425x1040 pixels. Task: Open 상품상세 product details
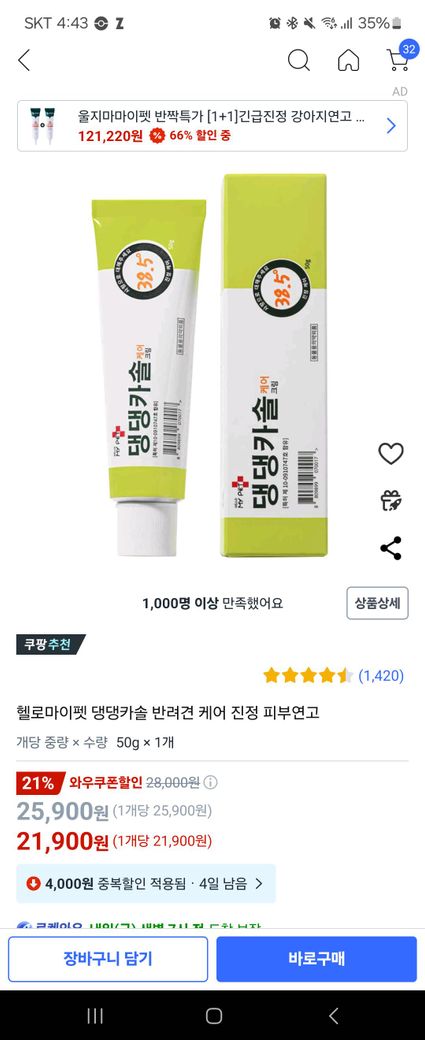(x=377, y=604)
